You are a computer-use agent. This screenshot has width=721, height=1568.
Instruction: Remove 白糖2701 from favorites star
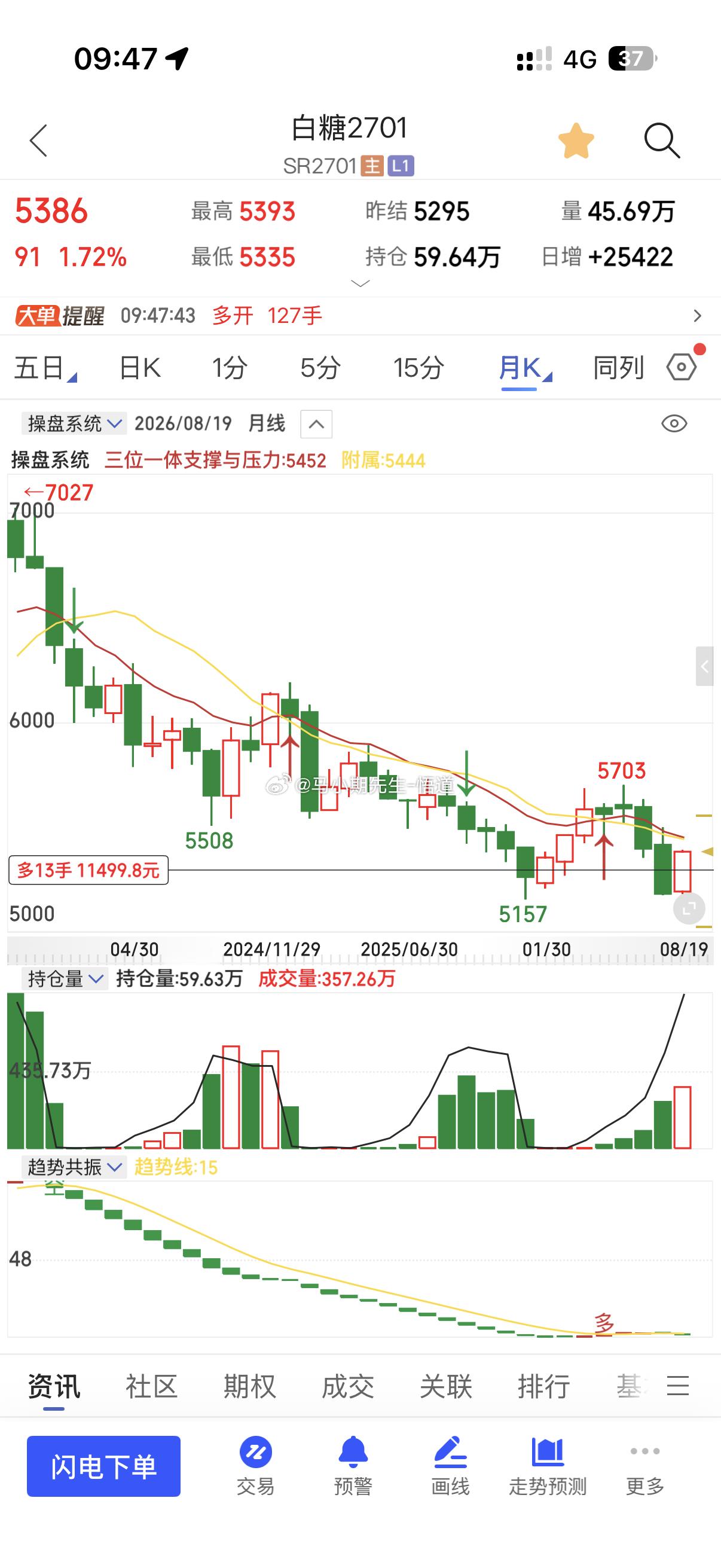[576, 141]
